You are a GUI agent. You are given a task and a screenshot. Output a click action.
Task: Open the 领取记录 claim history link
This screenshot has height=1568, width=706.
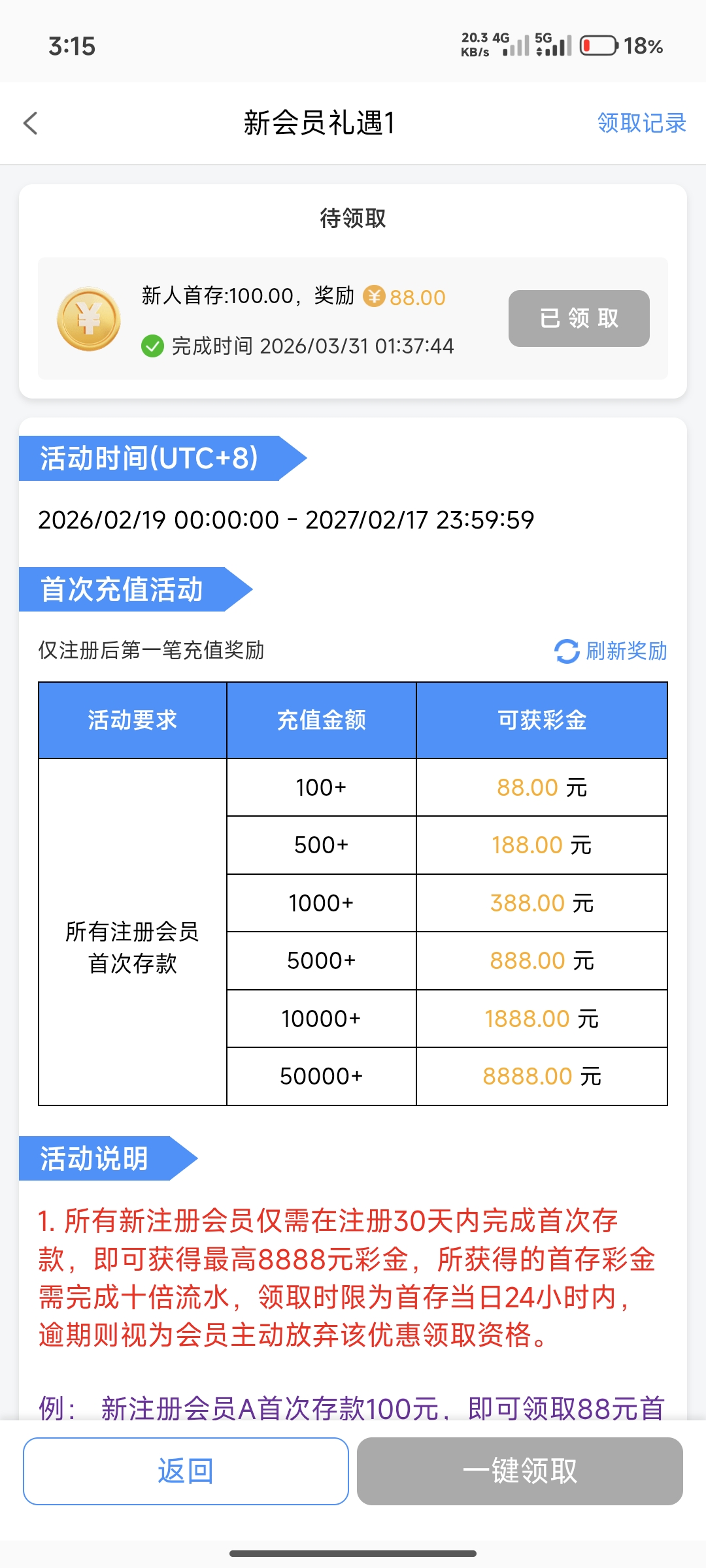tap(641, 123)
